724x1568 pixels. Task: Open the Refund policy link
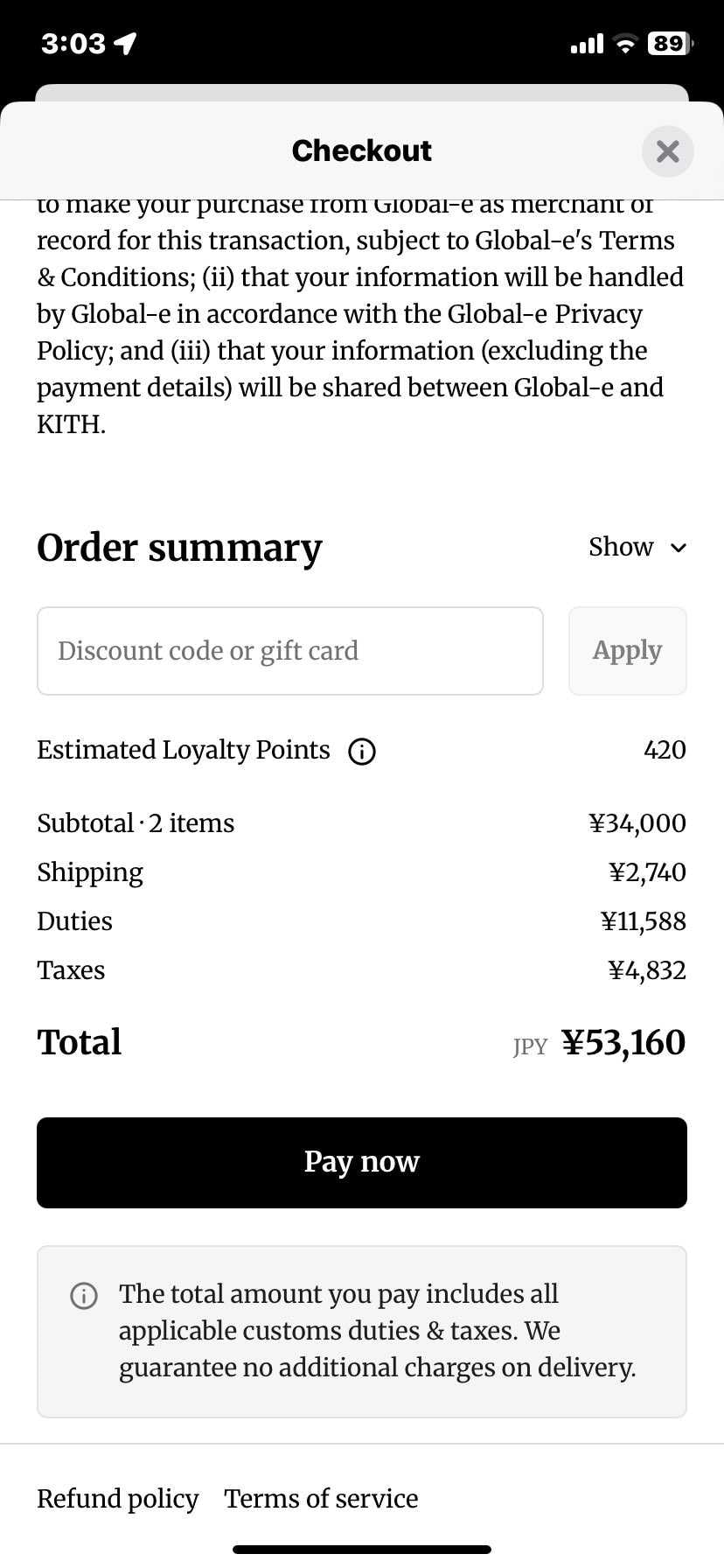[x=117, y=1499]
